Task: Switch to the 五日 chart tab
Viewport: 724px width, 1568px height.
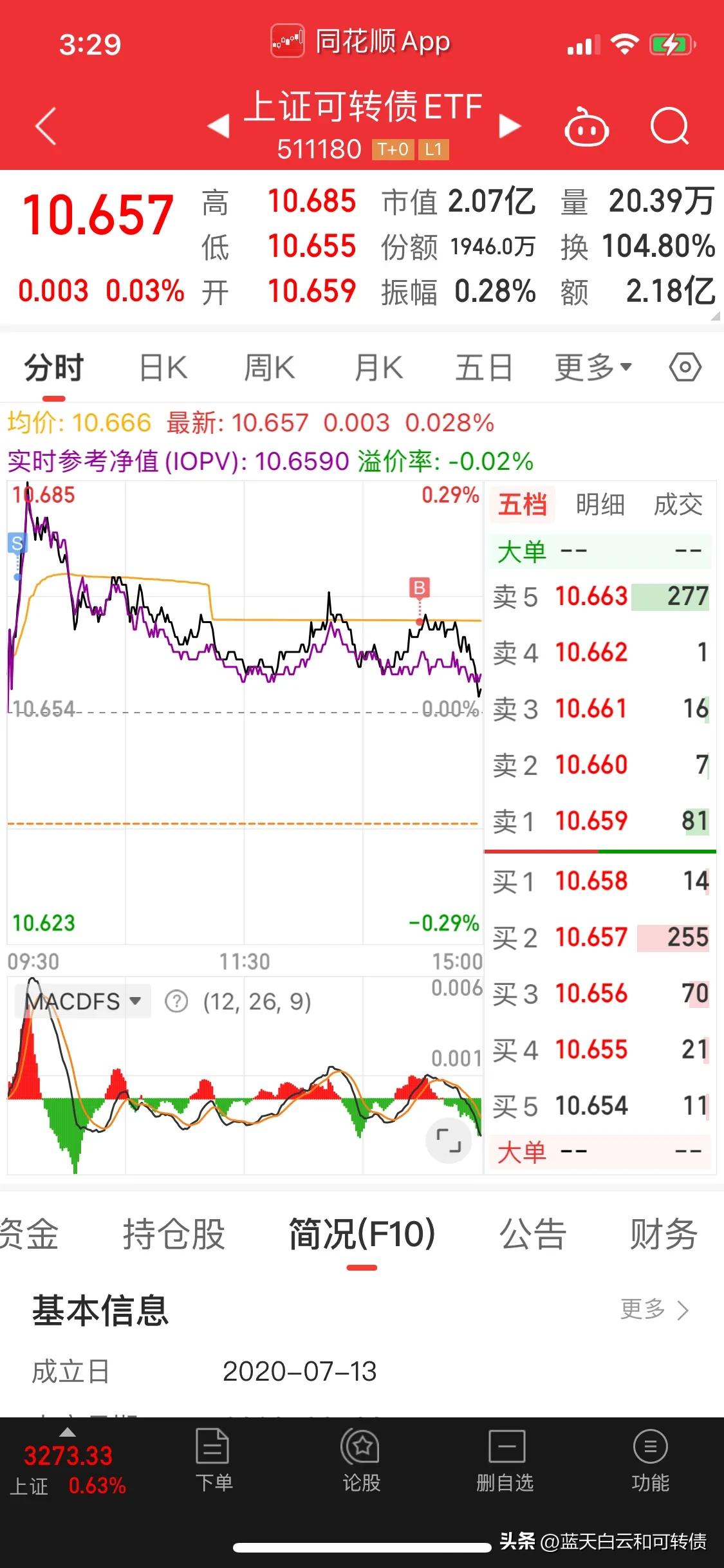Action: coord(484,368)
